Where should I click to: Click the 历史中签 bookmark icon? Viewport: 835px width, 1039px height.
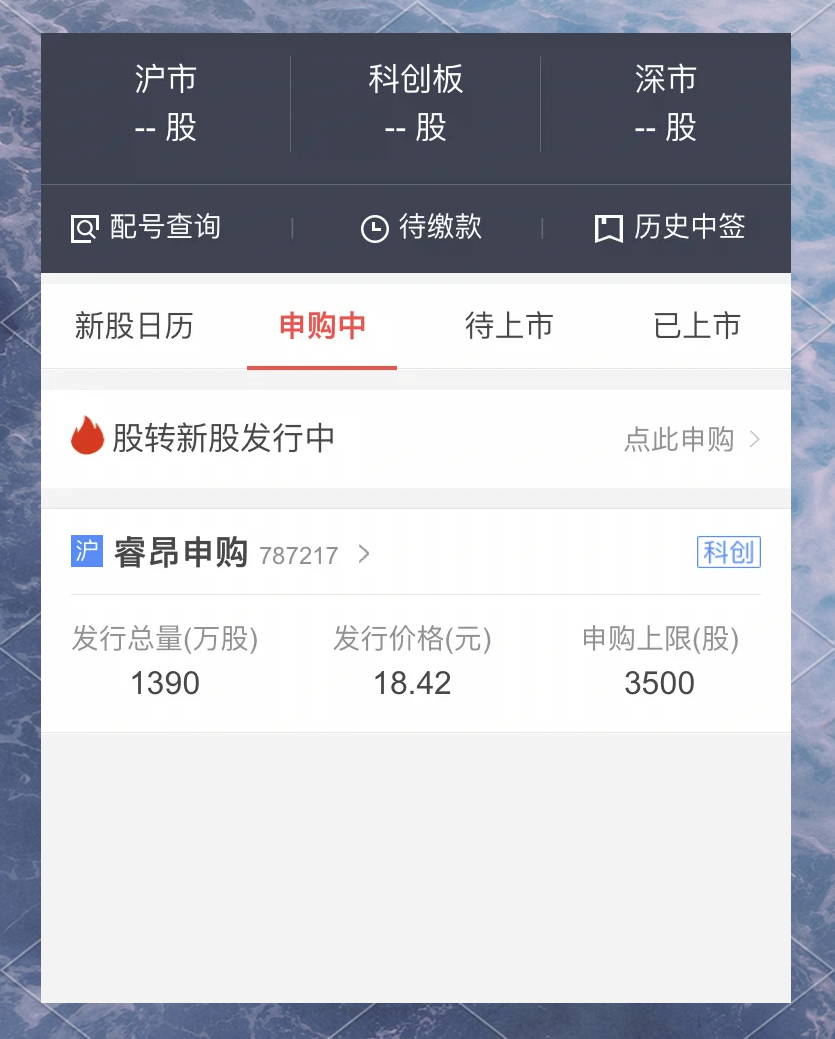click(x=607, y=228)
